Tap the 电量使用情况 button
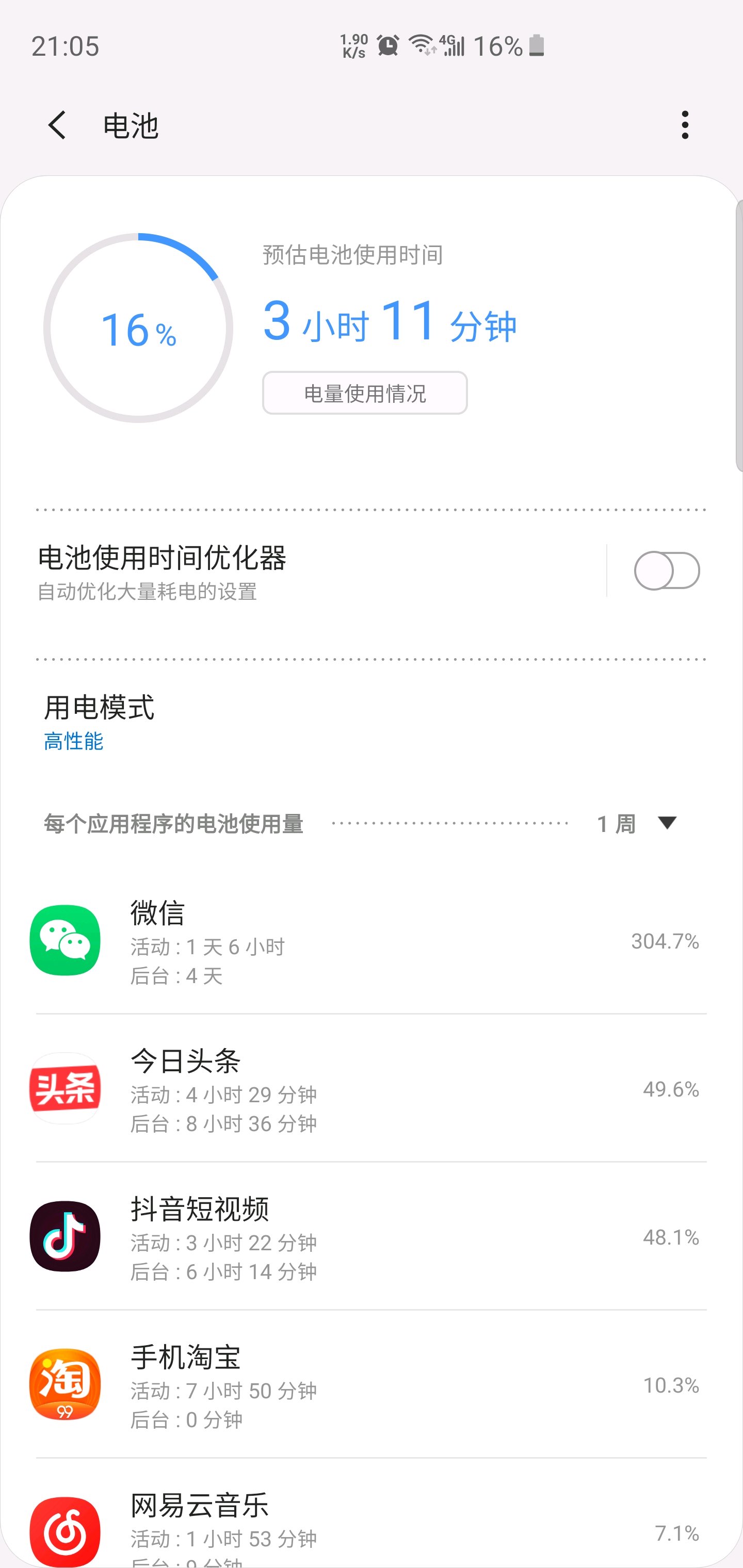This screenshot has width=743, height=1568. [365, 393]
